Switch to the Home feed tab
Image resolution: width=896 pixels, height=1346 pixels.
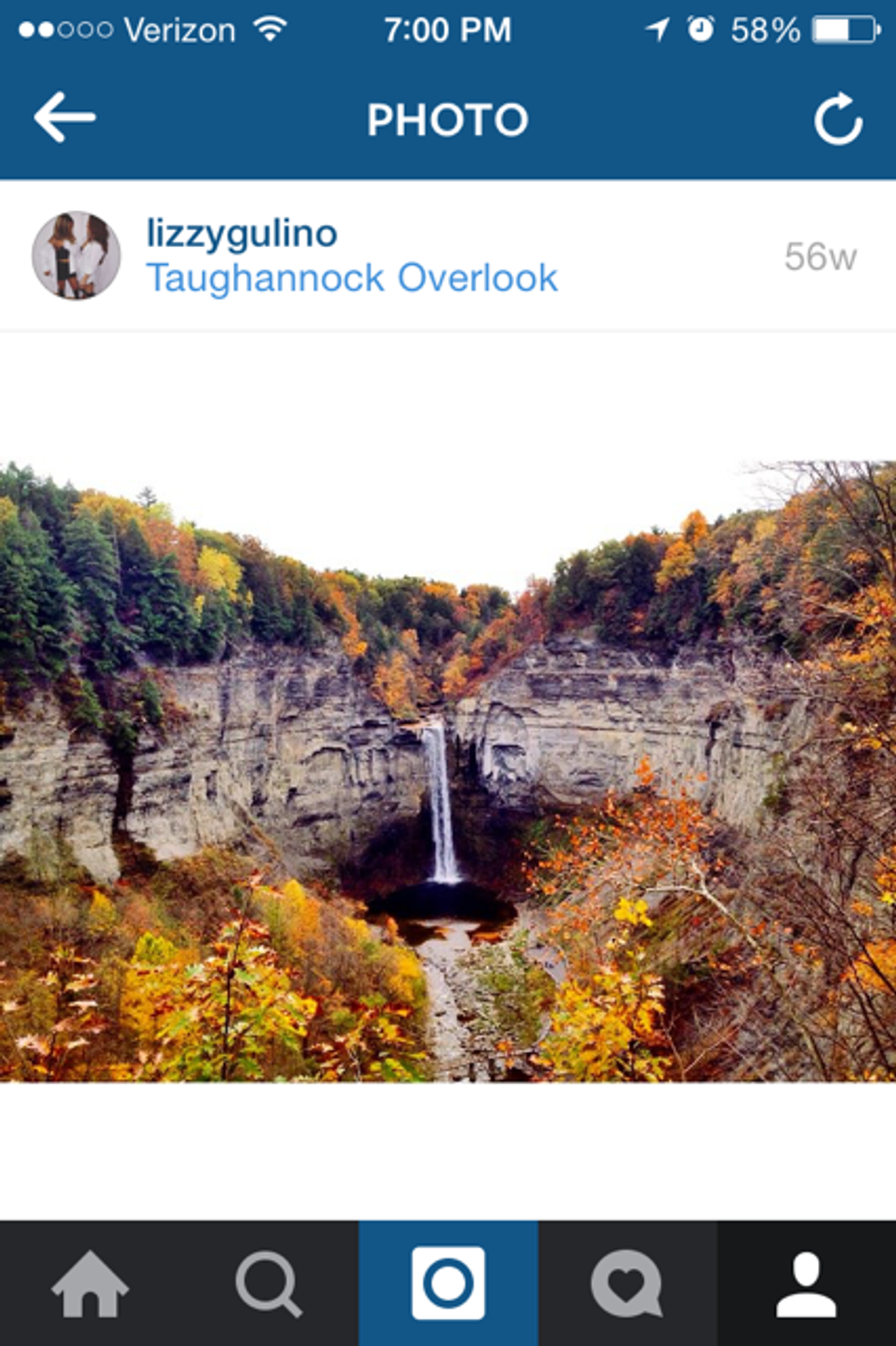click(90, 1284)
